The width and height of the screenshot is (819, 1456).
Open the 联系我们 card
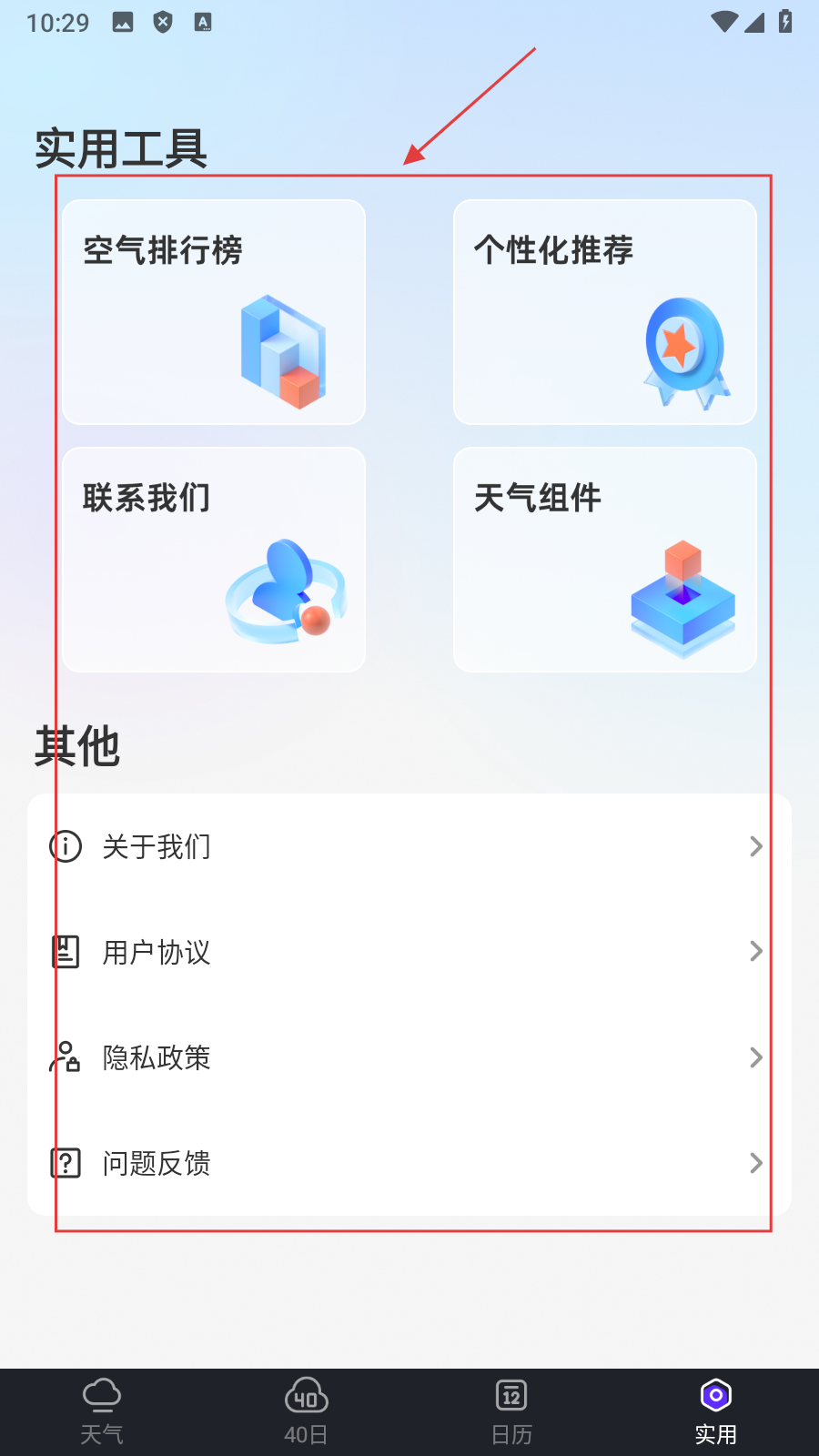pos(214,560)
